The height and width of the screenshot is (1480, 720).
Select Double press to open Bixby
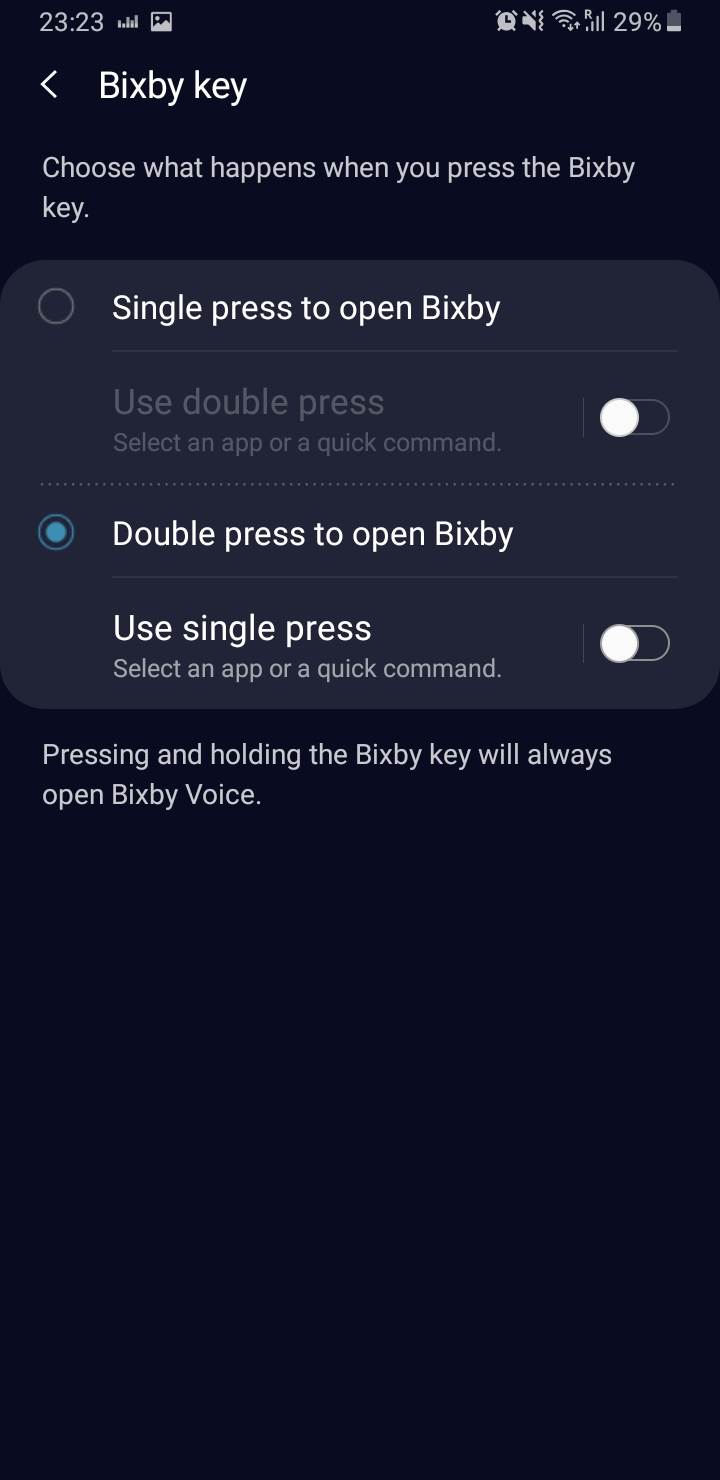coord(57,533)
